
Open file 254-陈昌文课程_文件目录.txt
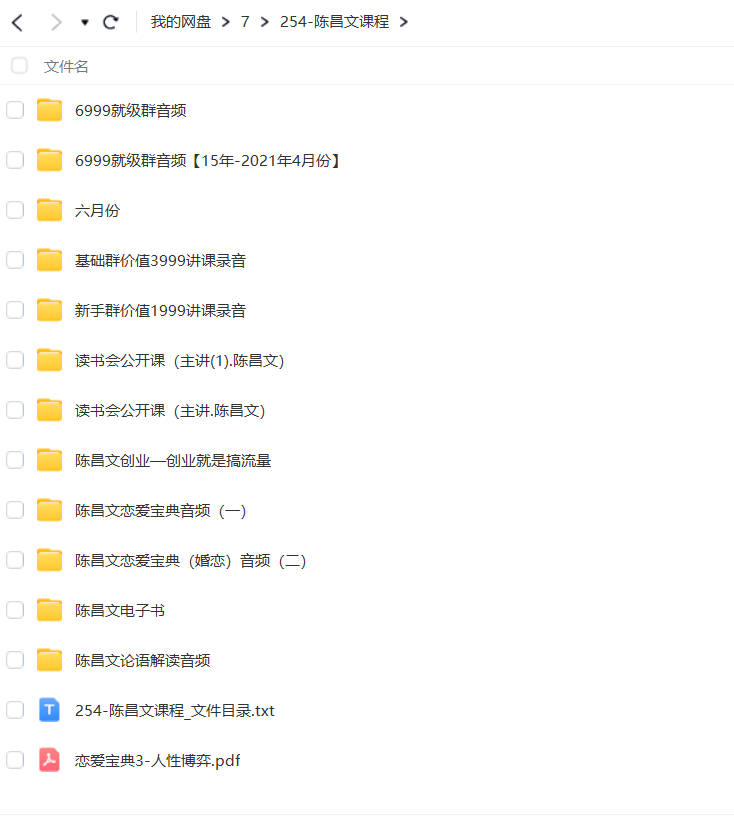point(174,710)
